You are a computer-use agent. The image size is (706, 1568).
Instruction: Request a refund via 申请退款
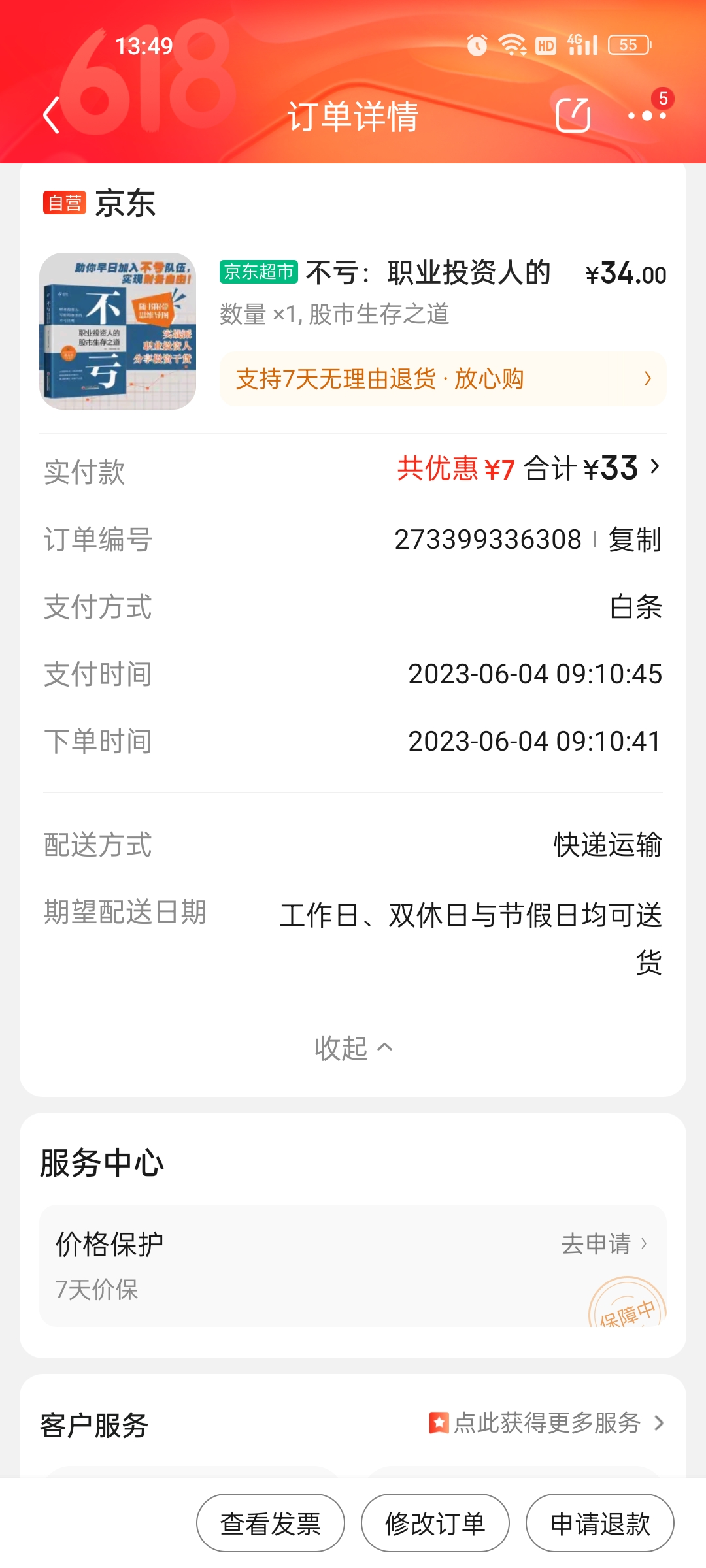tap(600, 1523)
